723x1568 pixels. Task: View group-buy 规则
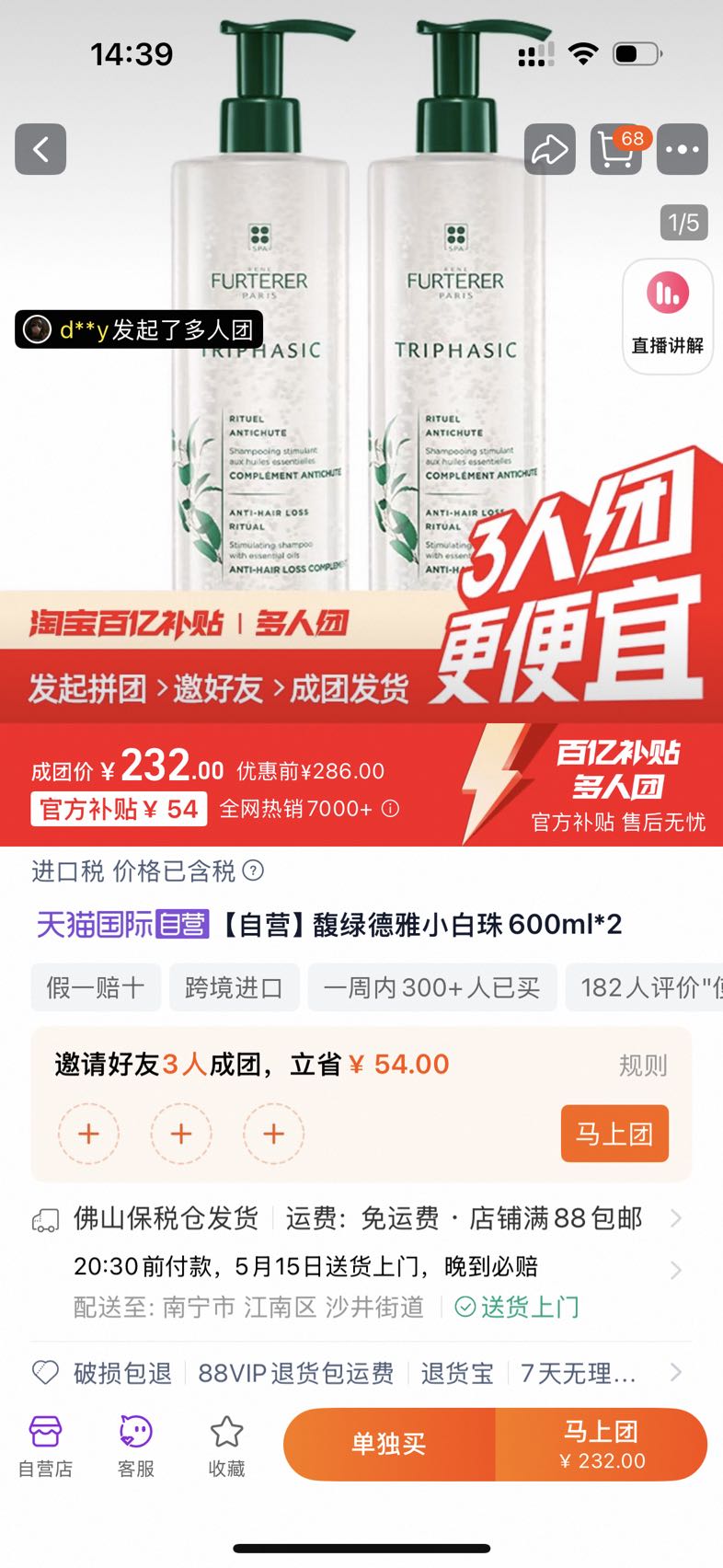[x=642, y=1066]
